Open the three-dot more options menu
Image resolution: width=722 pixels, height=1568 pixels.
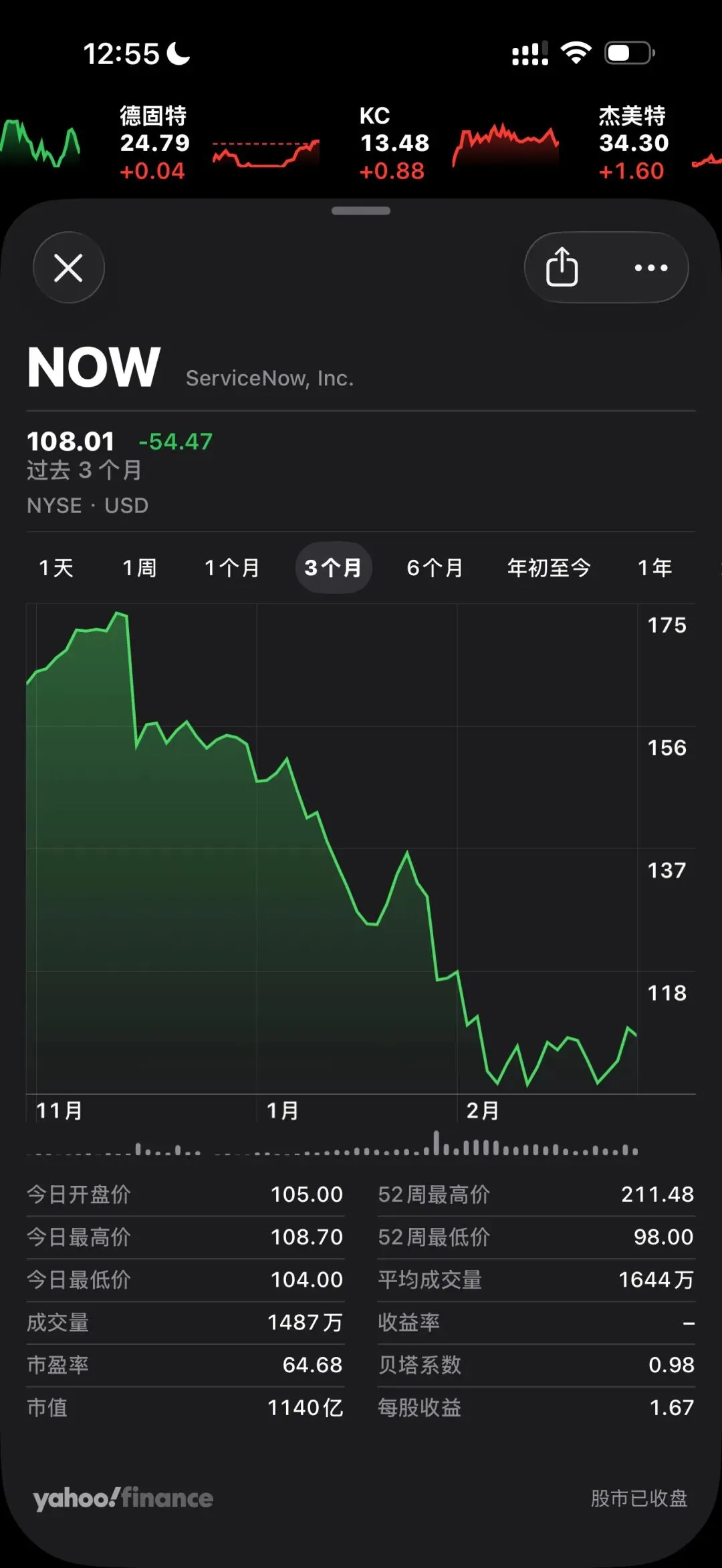[x=650, y=268]
